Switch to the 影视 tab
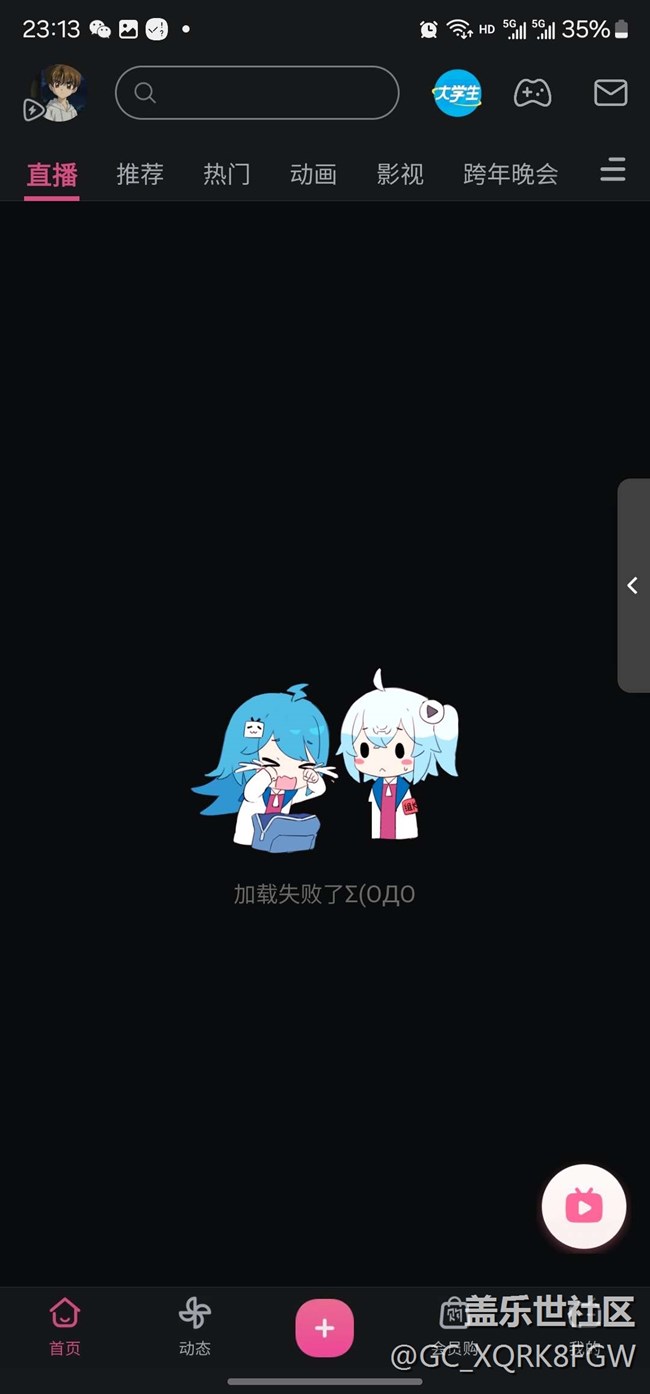This screenshot has height=1394, width=650. (400, 174)
